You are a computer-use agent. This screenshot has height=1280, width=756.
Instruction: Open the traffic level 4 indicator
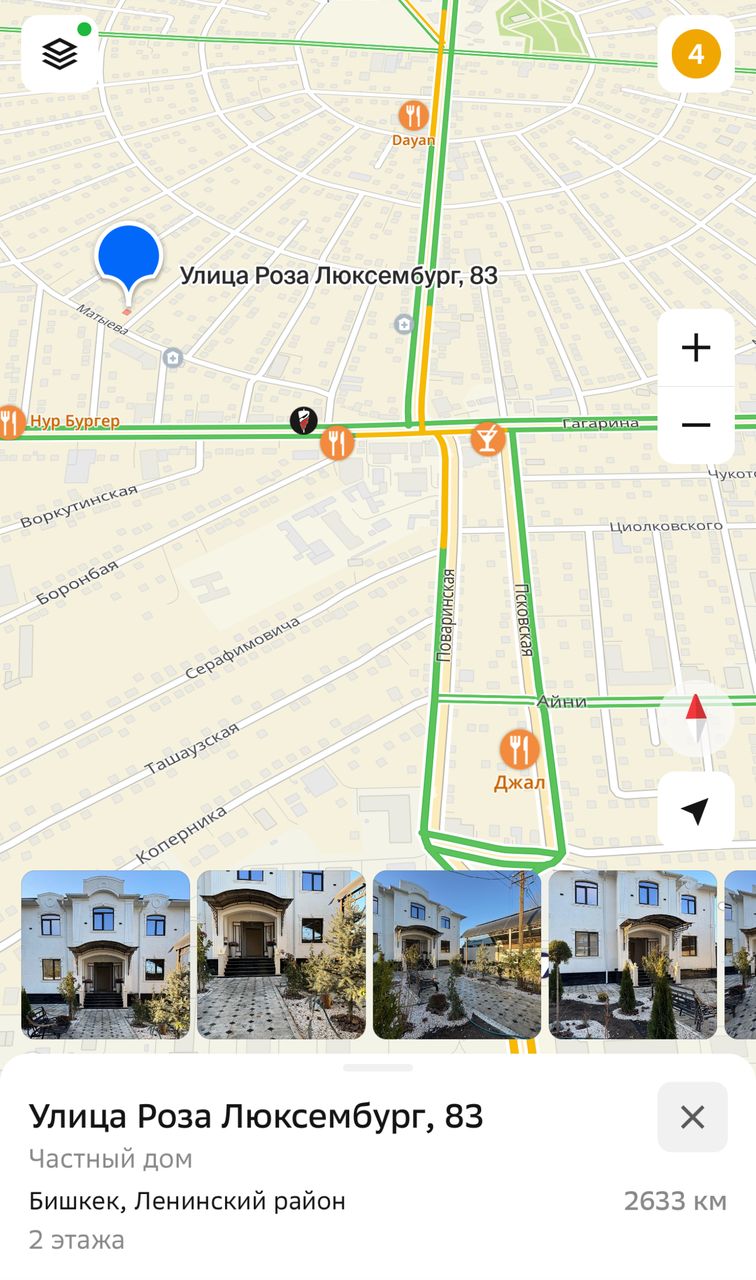(x=696, y=54)
